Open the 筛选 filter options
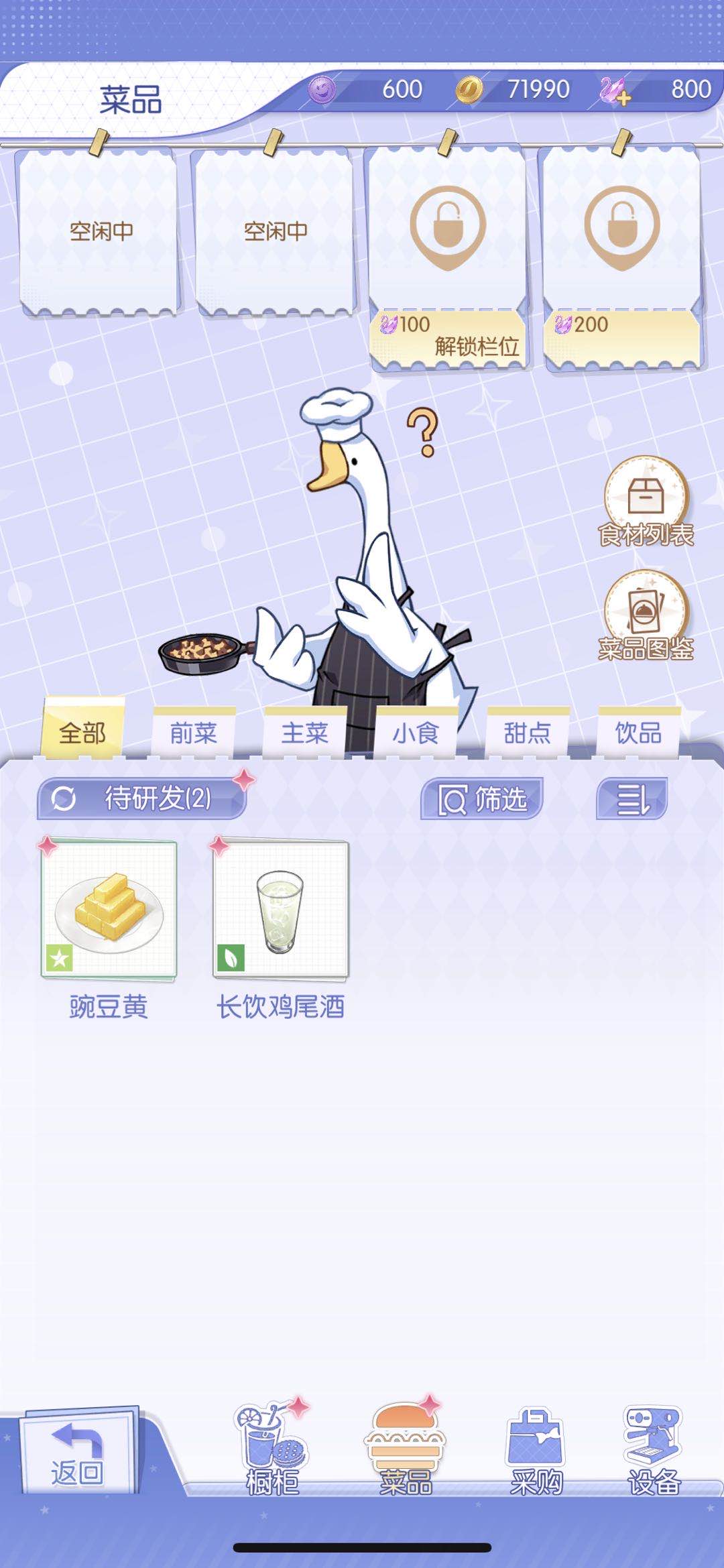The width and height of the screenshot is (724, 1568). tap(482, 799)
